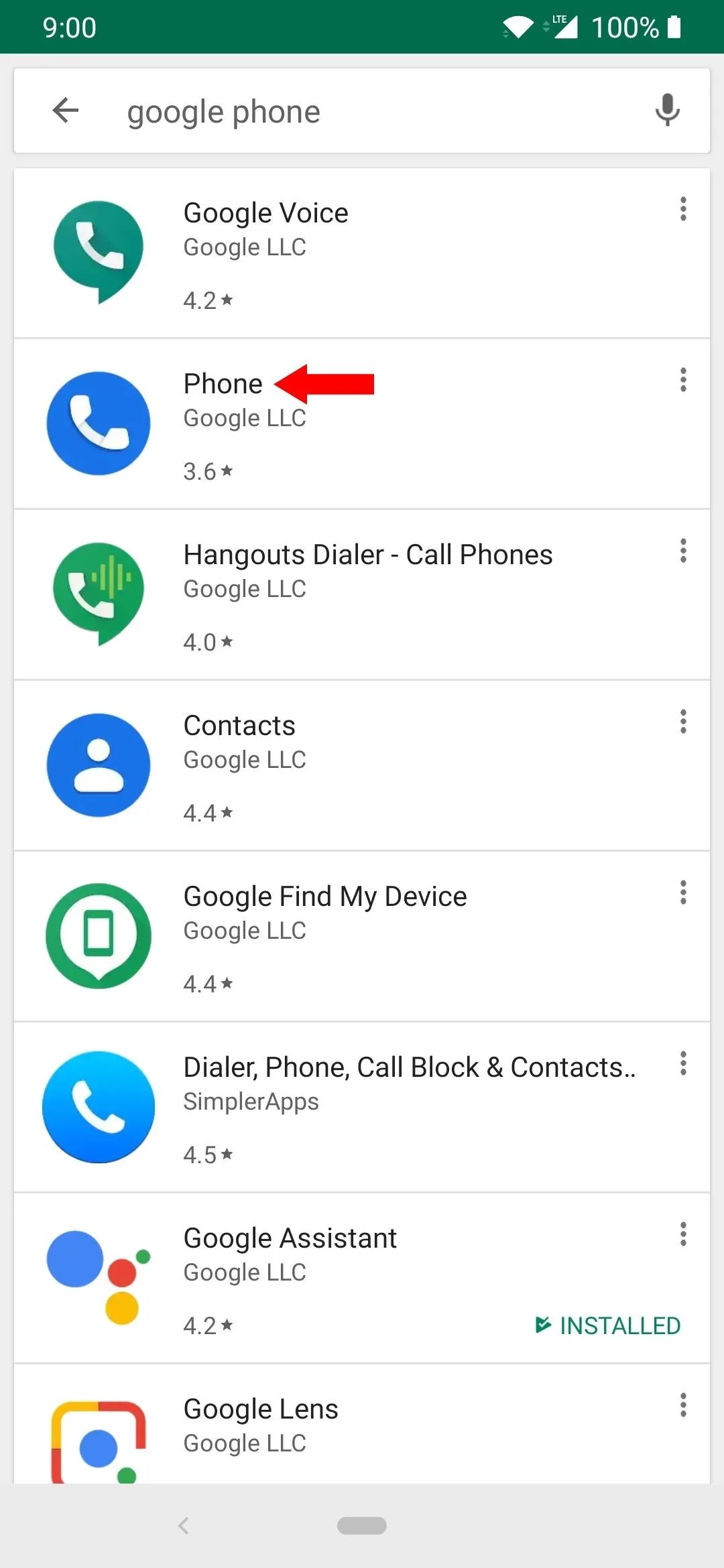Start voice search with the microphone

[x=667, y=111]
